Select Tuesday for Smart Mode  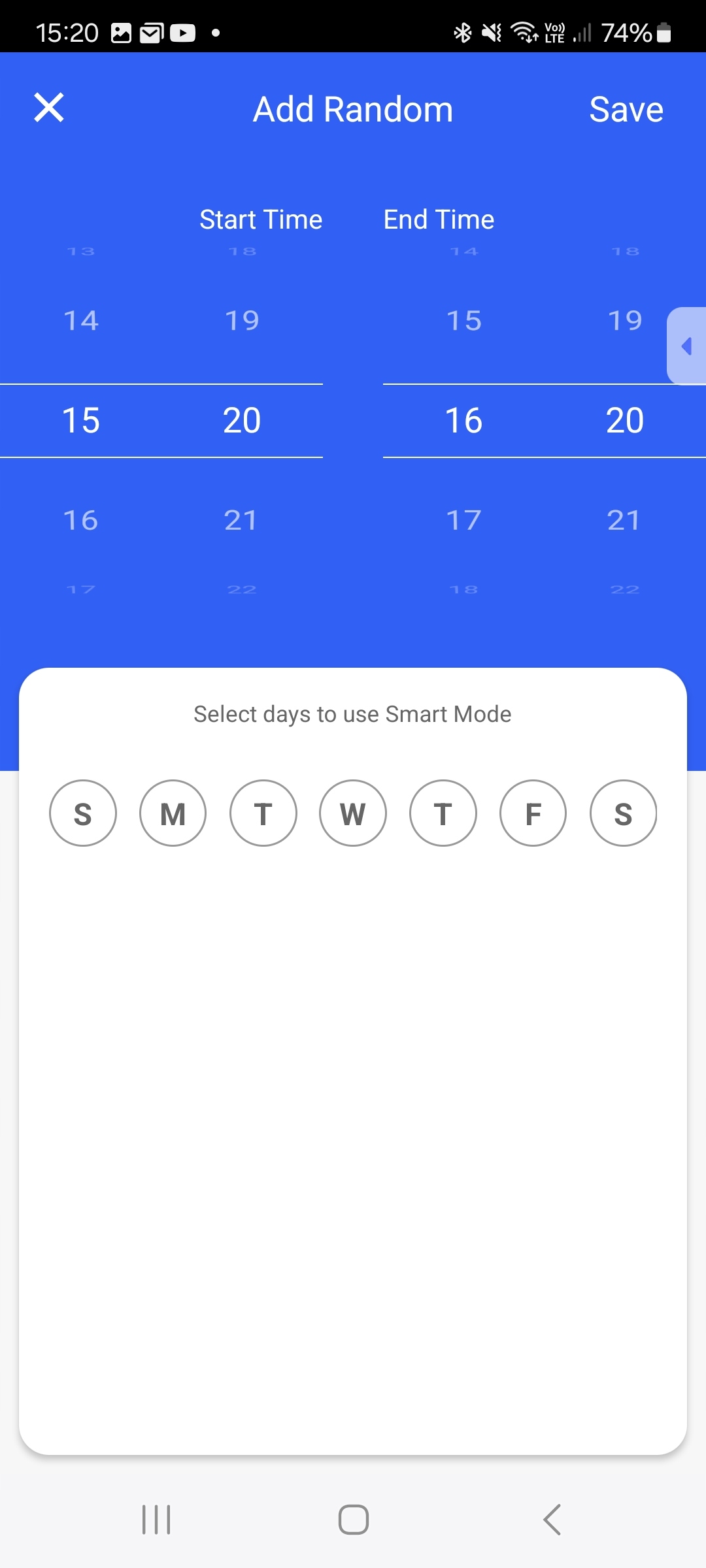(x=263, y=813)
